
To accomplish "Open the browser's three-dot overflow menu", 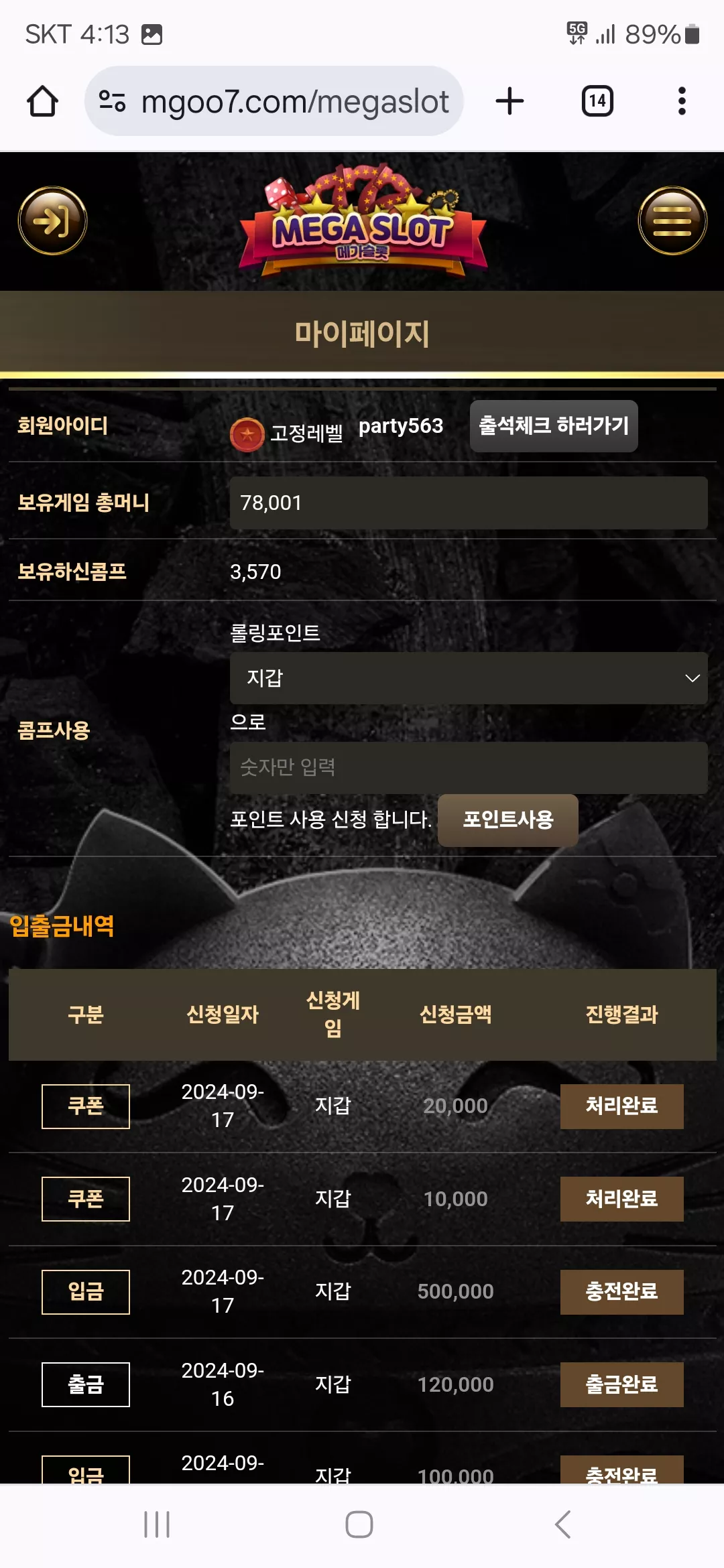I will (682, 101).
